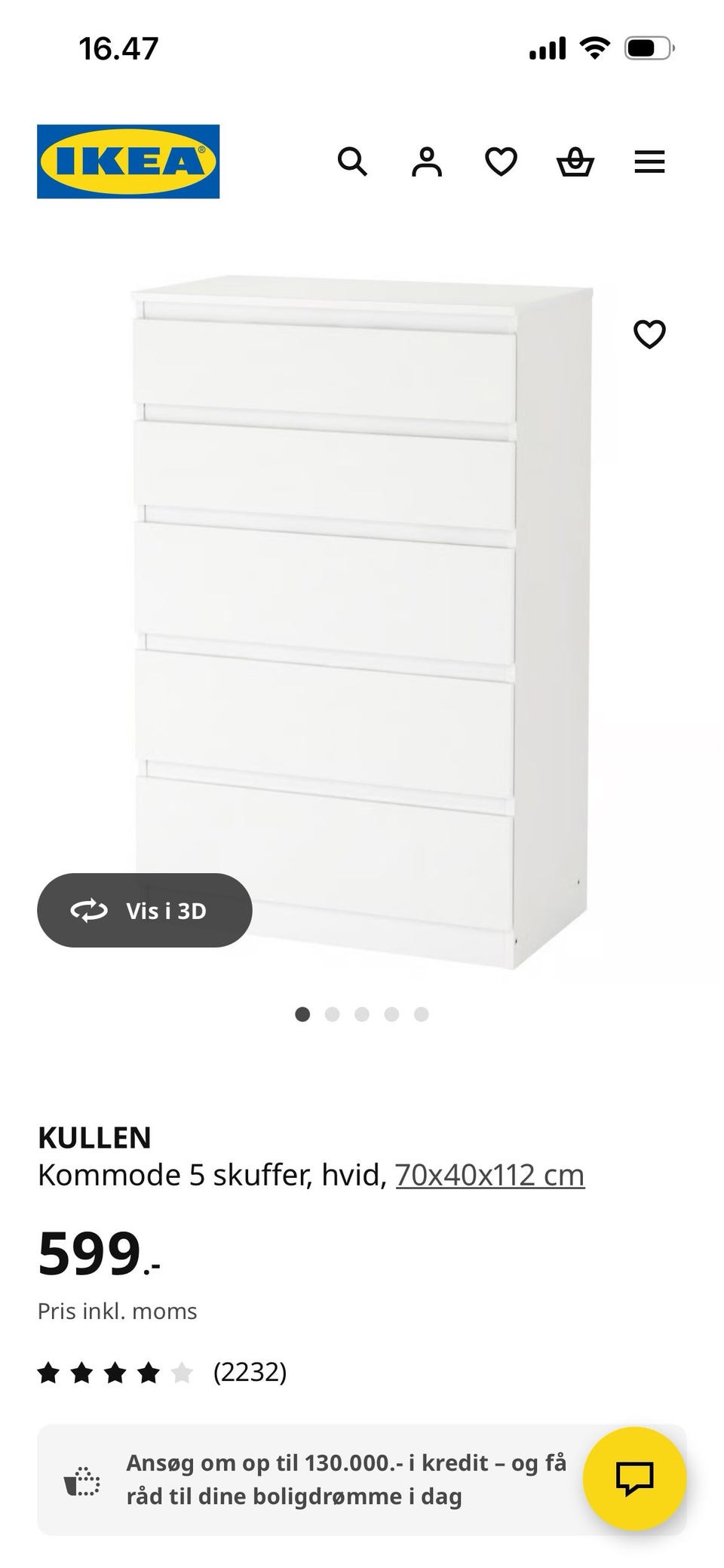Click the Vis i 3D button

145,910
